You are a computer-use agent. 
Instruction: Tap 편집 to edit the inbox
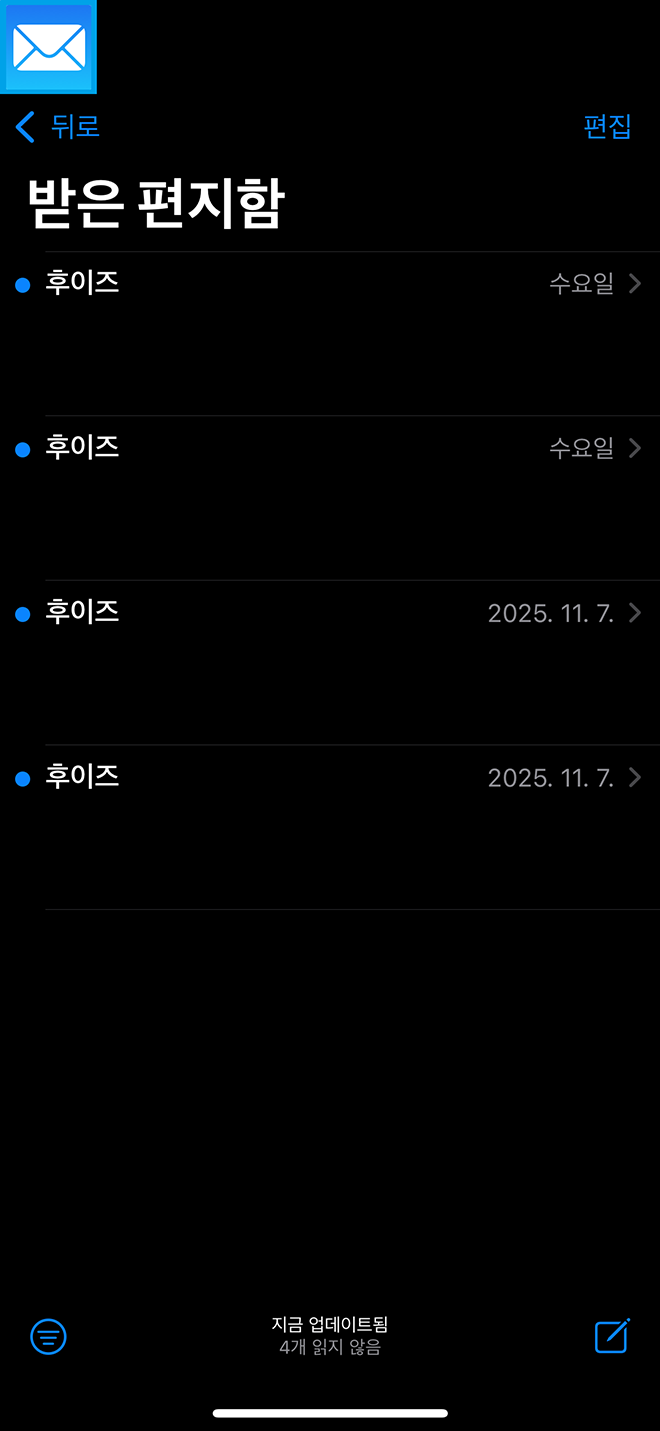point(607,127)
